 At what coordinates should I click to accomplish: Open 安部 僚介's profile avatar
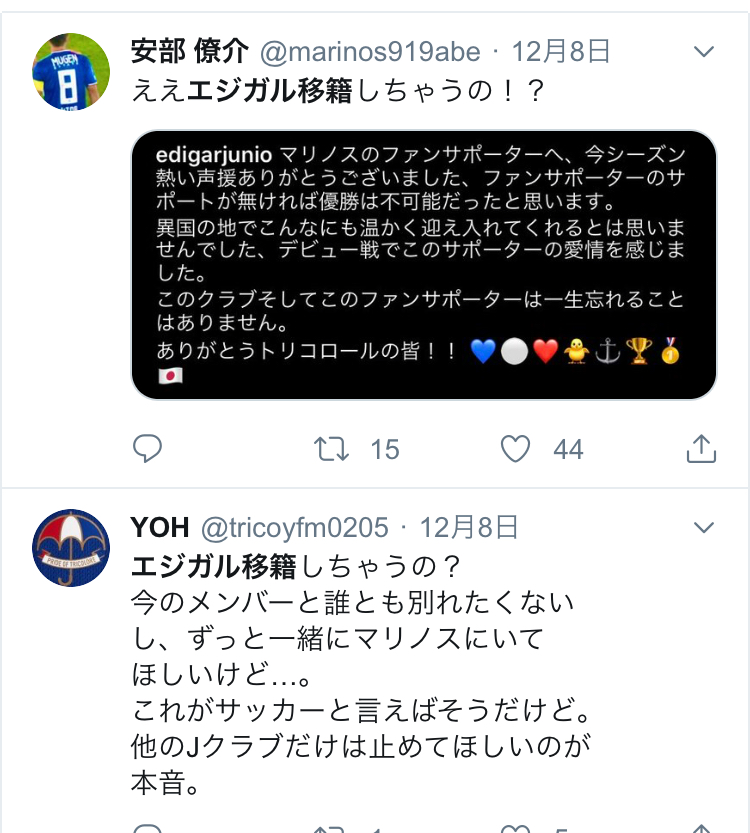tap(72, 71)
